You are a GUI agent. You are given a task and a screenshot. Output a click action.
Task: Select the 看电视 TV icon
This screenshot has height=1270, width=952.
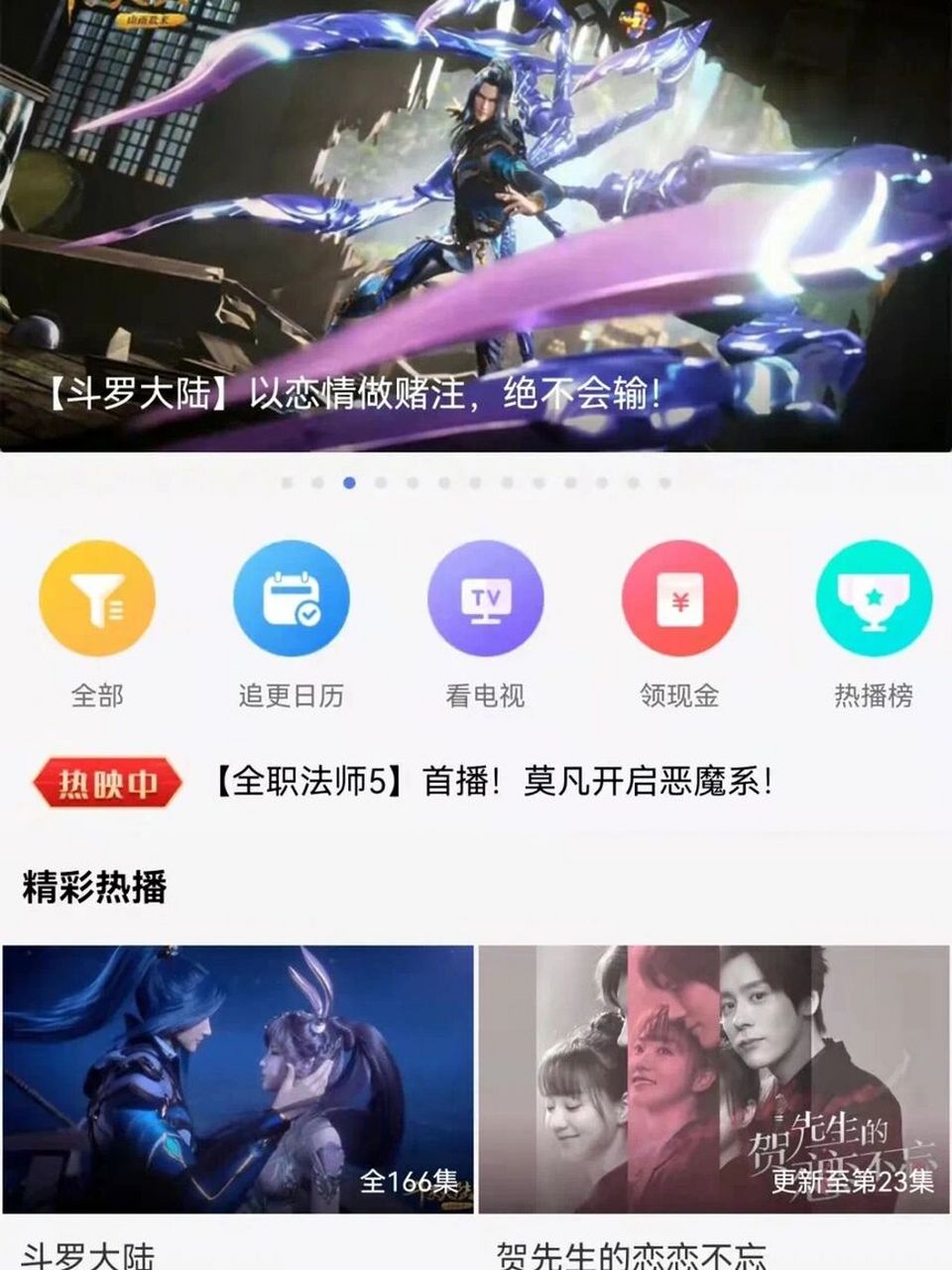pyautogui.click(x=485, y=598)
